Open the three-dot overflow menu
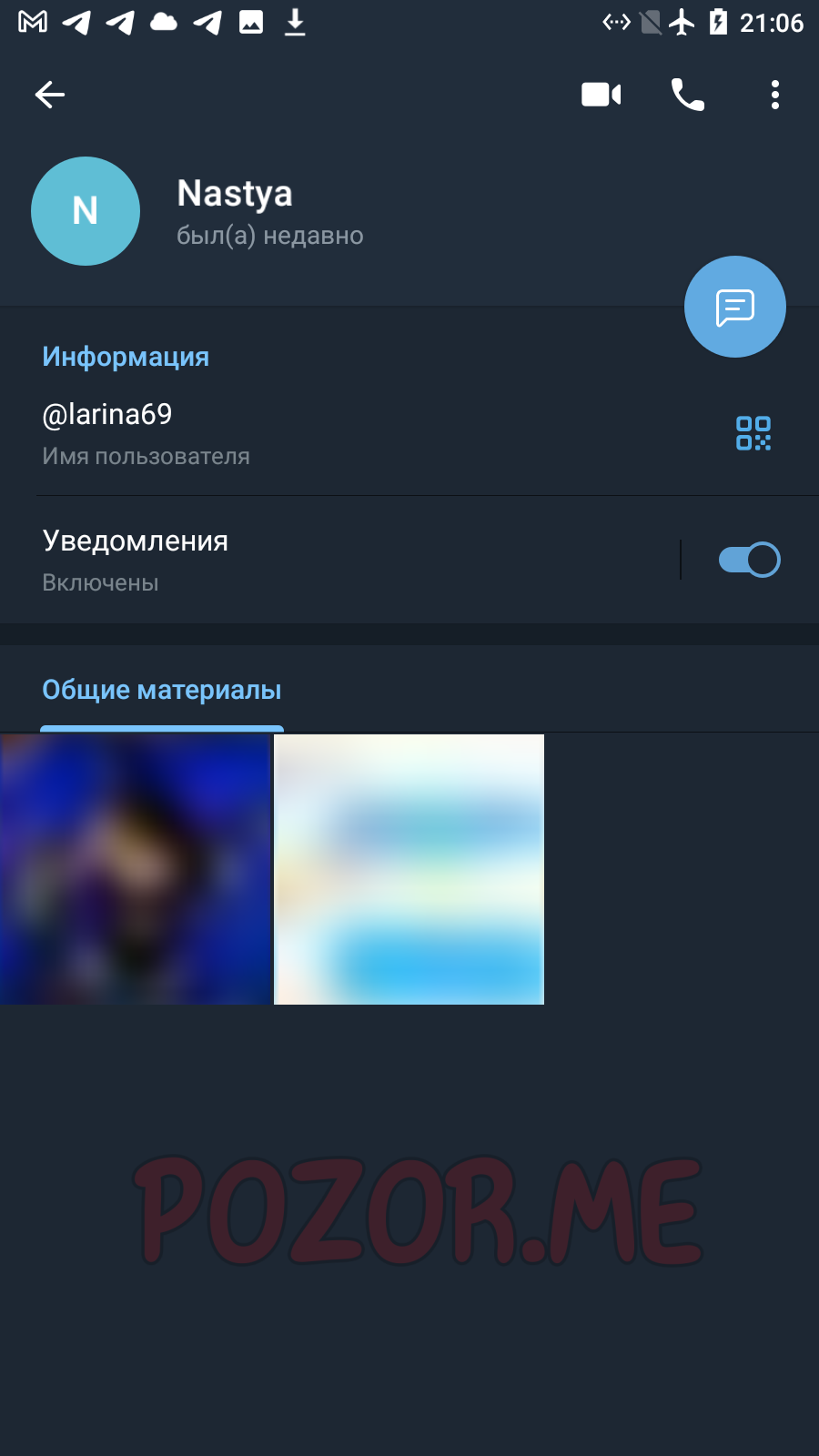This screenshot has width=819, height=1456. [x=775, y=95]
